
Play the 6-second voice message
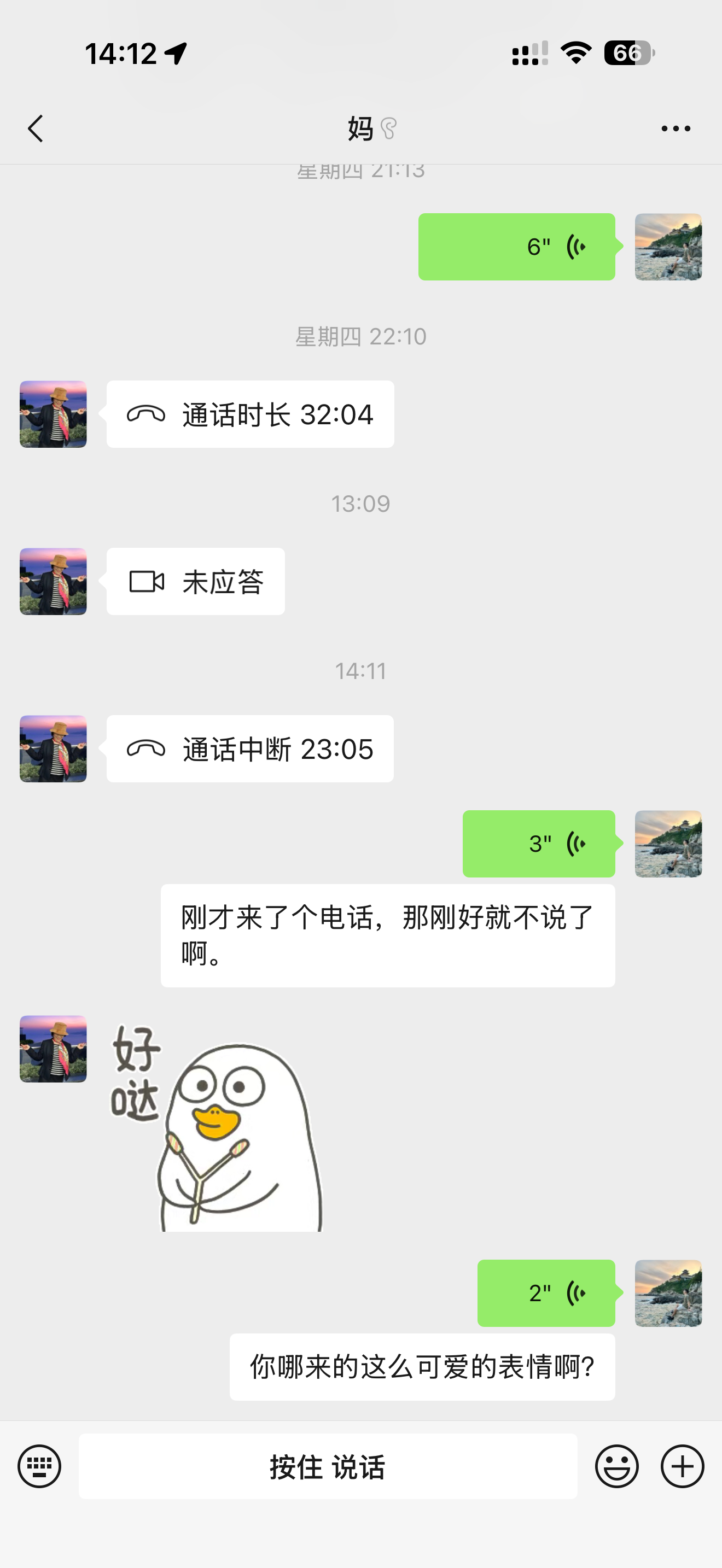click(x=516, y=247)
